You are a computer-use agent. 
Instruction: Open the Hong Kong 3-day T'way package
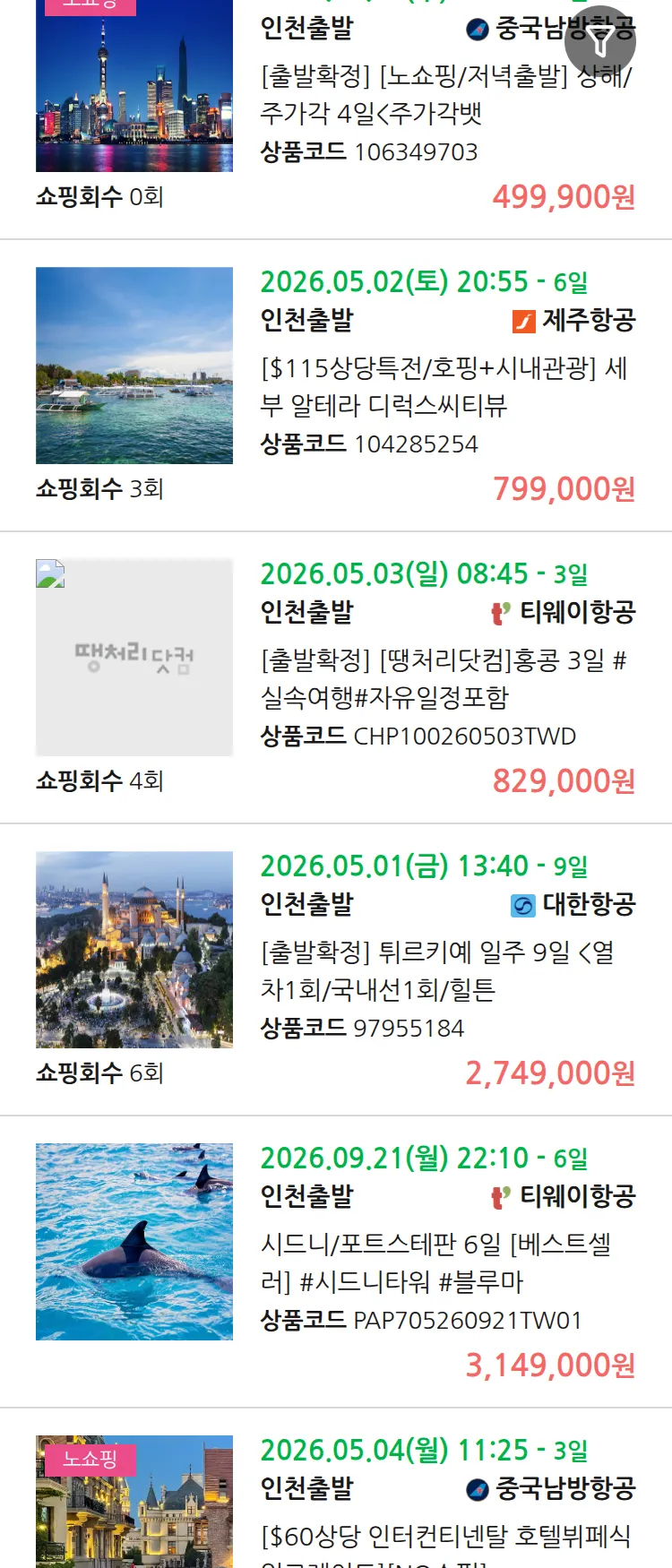[445, 679]
